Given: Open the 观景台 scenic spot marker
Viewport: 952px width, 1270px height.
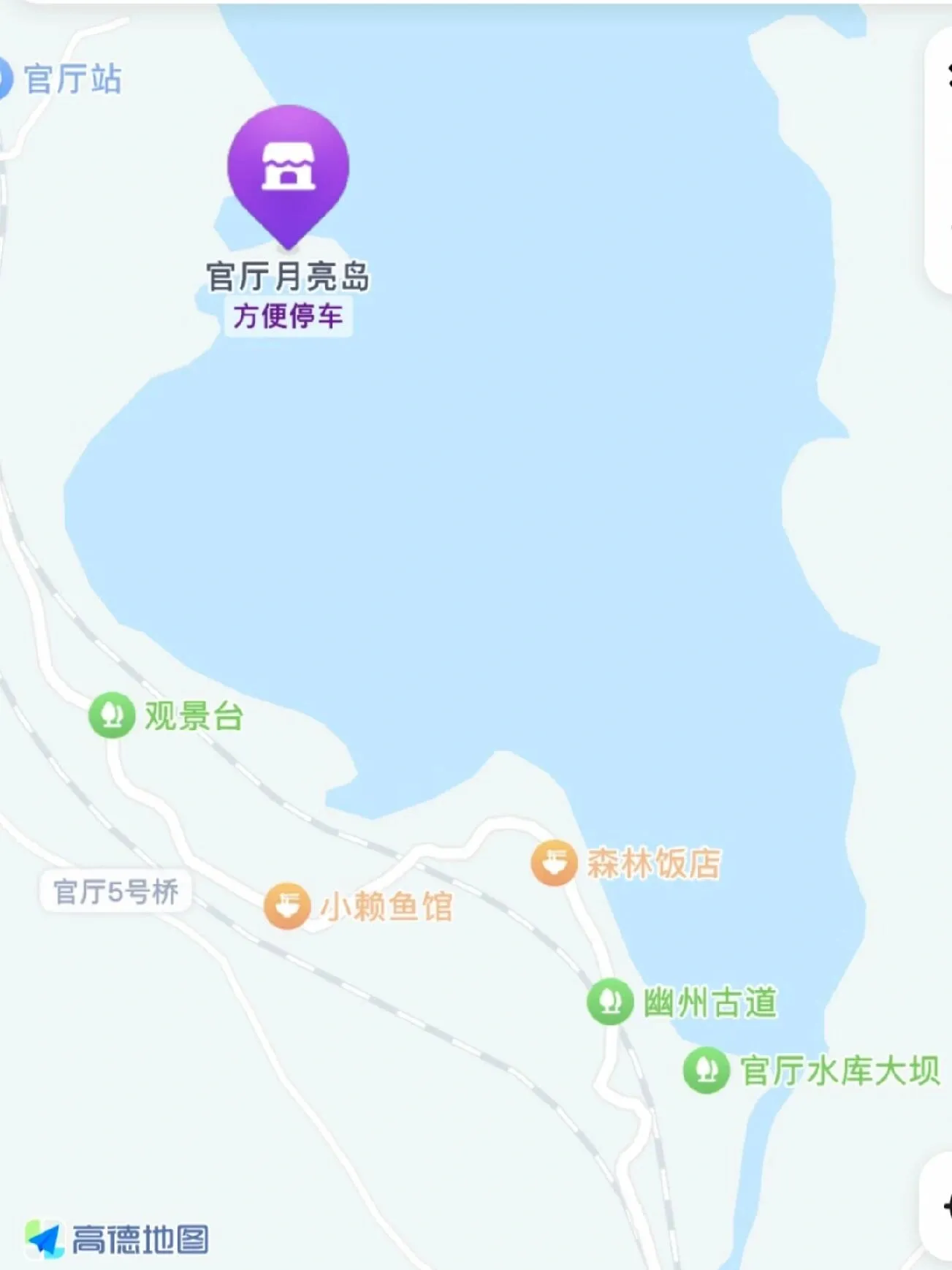Looking at the screenshot, I should (112, 715).
